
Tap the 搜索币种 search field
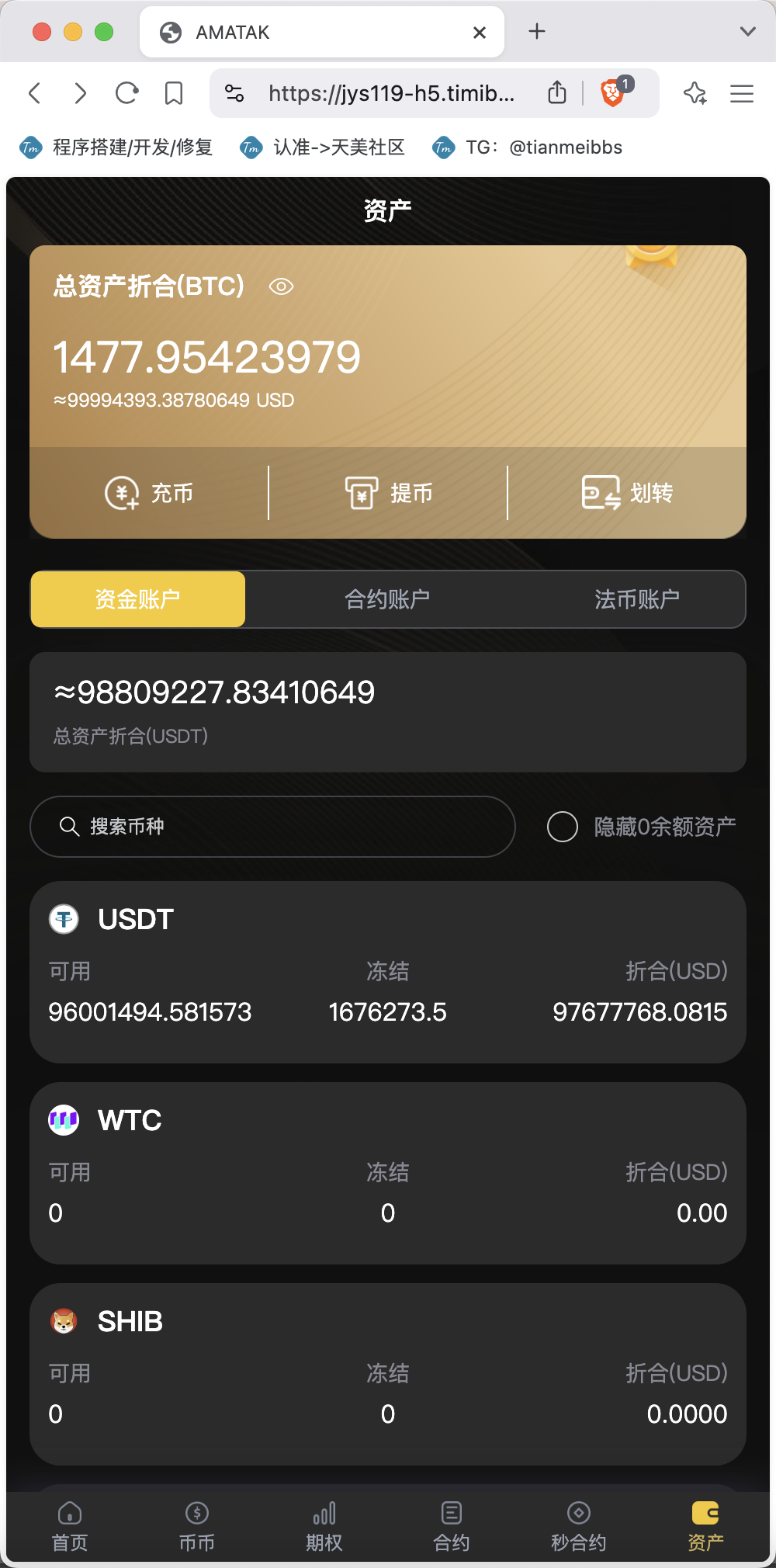point(272,827)
